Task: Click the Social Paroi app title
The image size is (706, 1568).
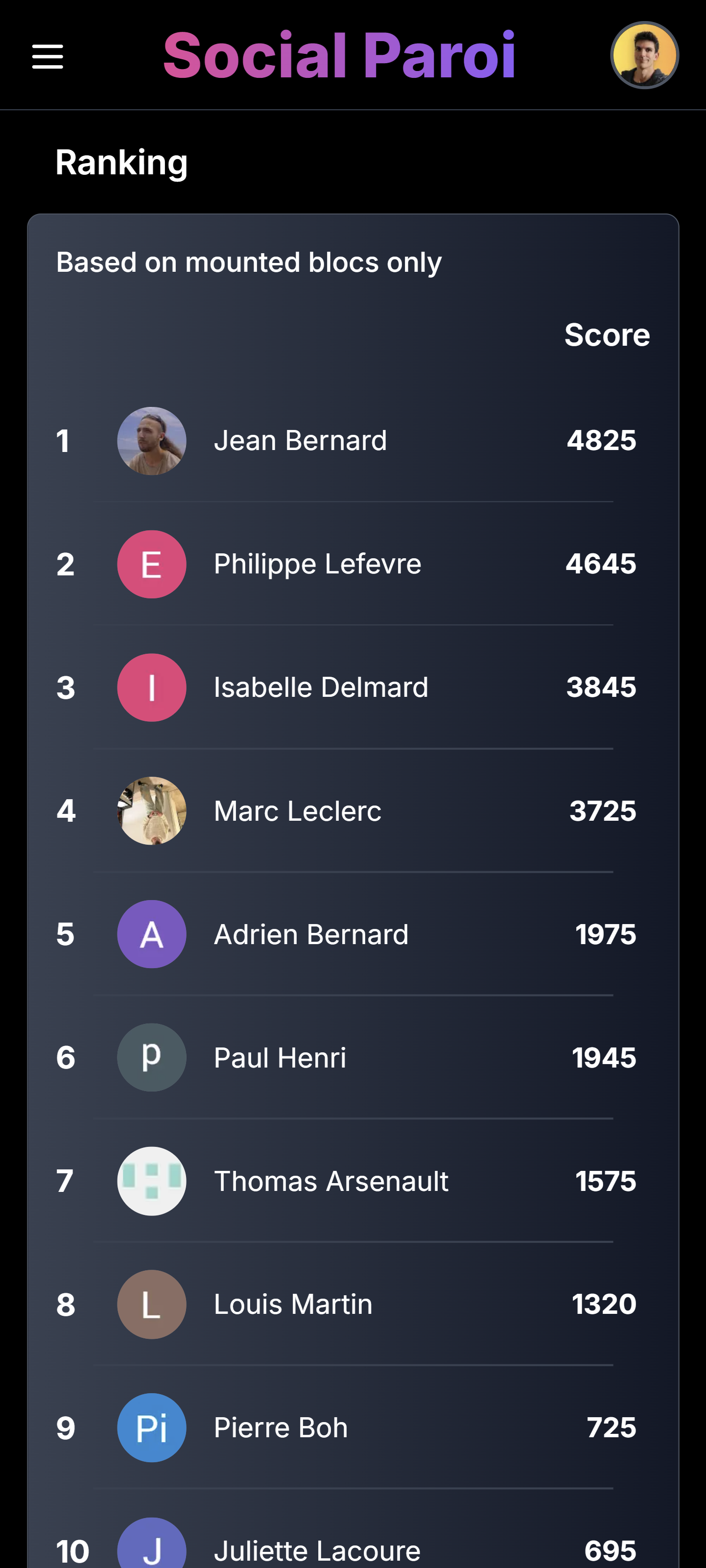Action: pyautogui.click(x=339, y=55)
